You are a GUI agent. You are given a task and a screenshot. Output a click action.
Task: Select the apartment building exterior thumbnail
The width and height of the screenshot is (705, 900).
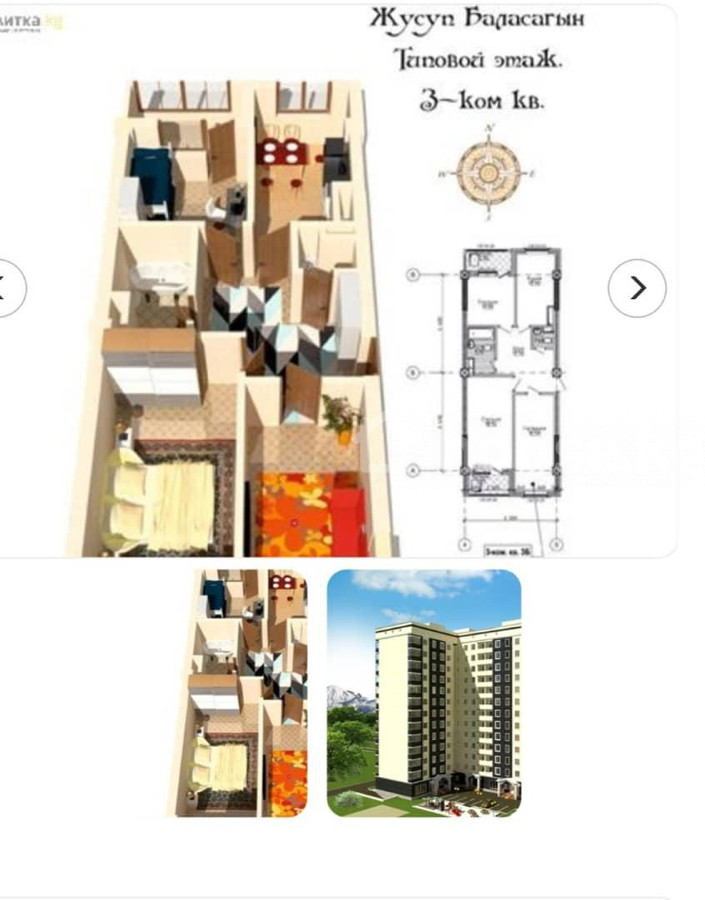pos(424,693)
